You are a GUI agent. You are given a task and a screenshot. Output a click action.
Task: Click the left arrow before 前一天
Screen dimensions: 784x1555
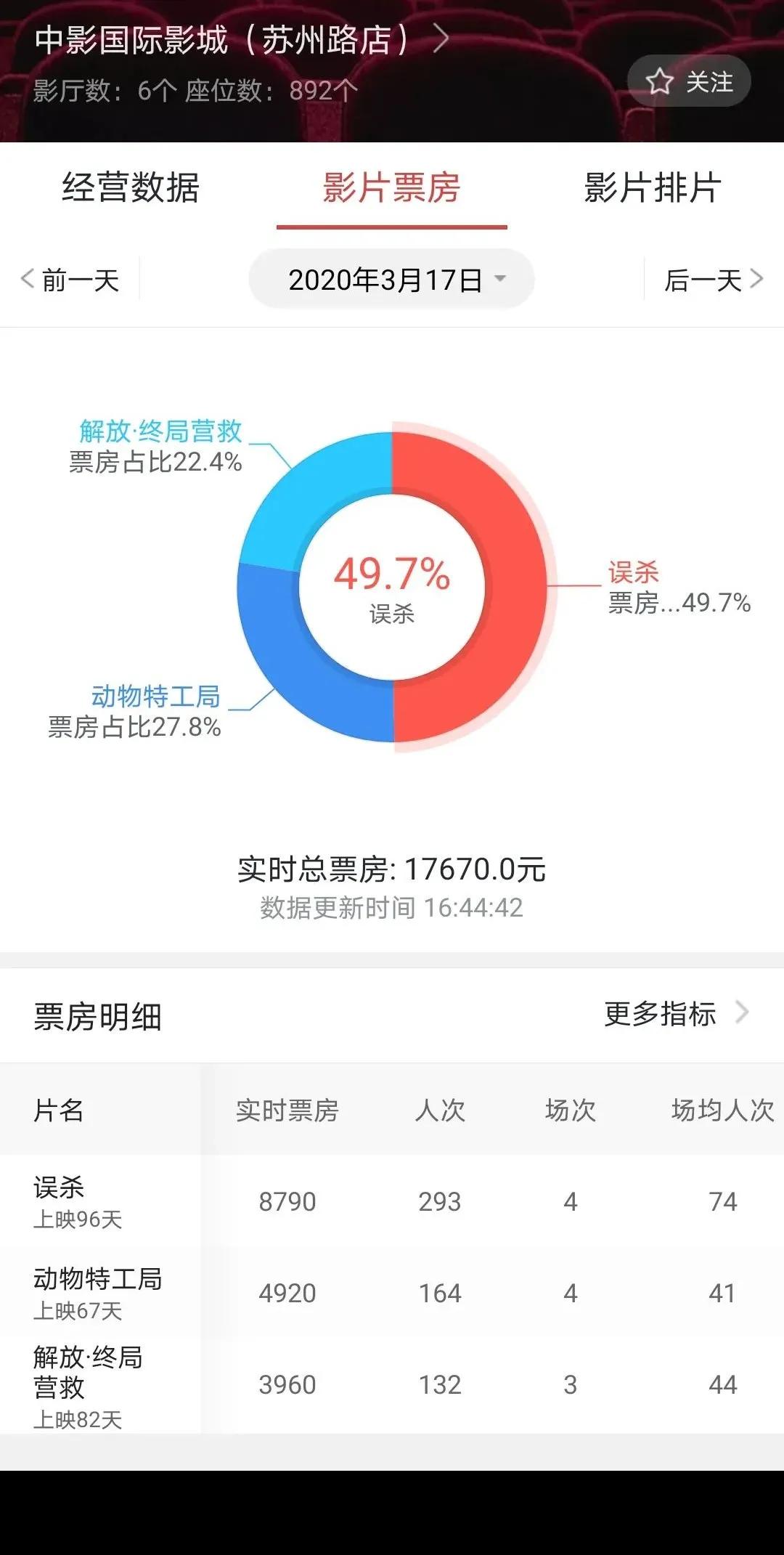click(26, 279)
